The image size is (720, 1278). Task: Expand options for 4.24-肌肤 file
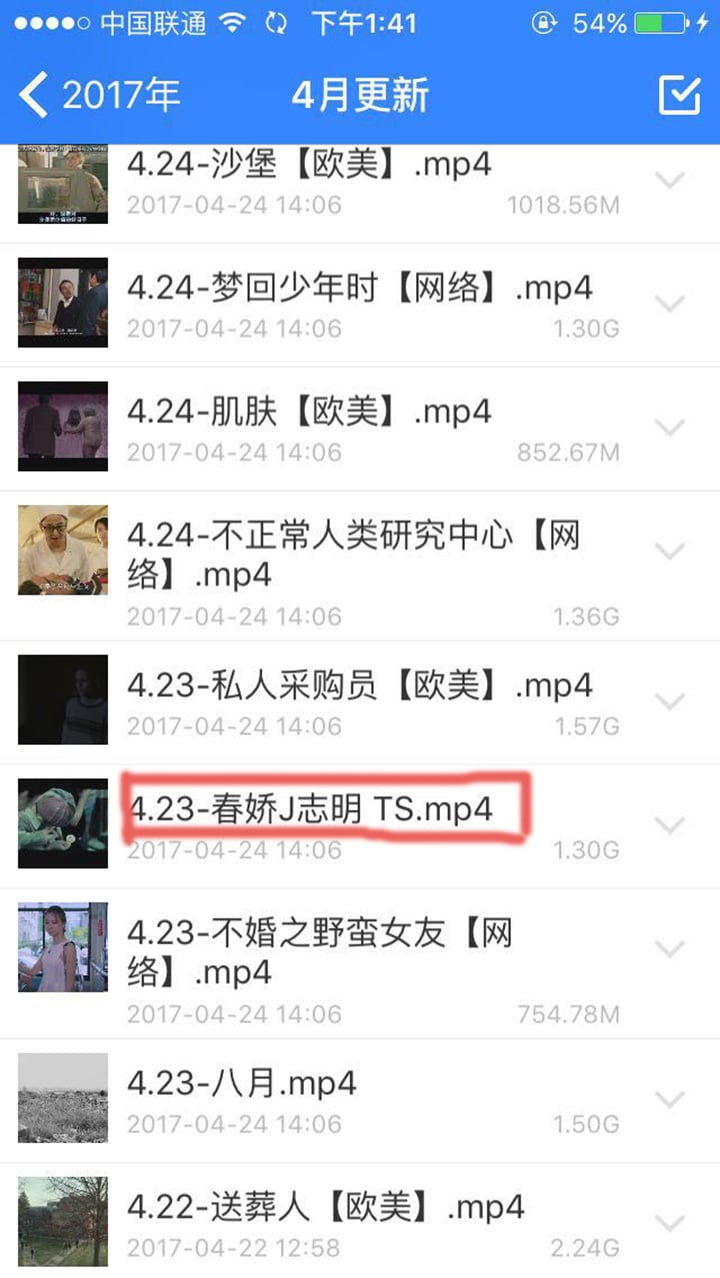669,427
